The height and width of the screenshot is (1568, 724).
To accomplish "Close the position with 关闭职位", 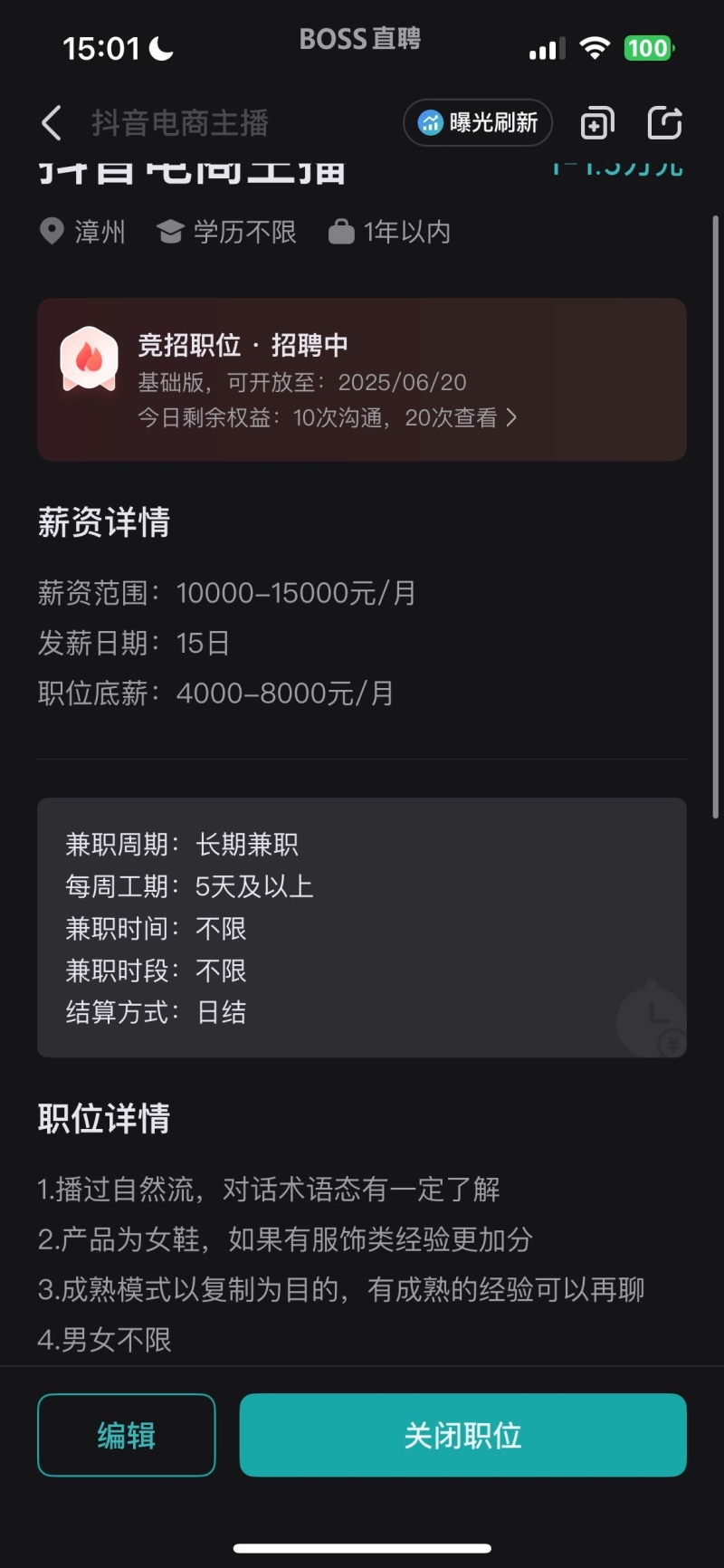I will pyautogui.click(x=462, y=1435).
